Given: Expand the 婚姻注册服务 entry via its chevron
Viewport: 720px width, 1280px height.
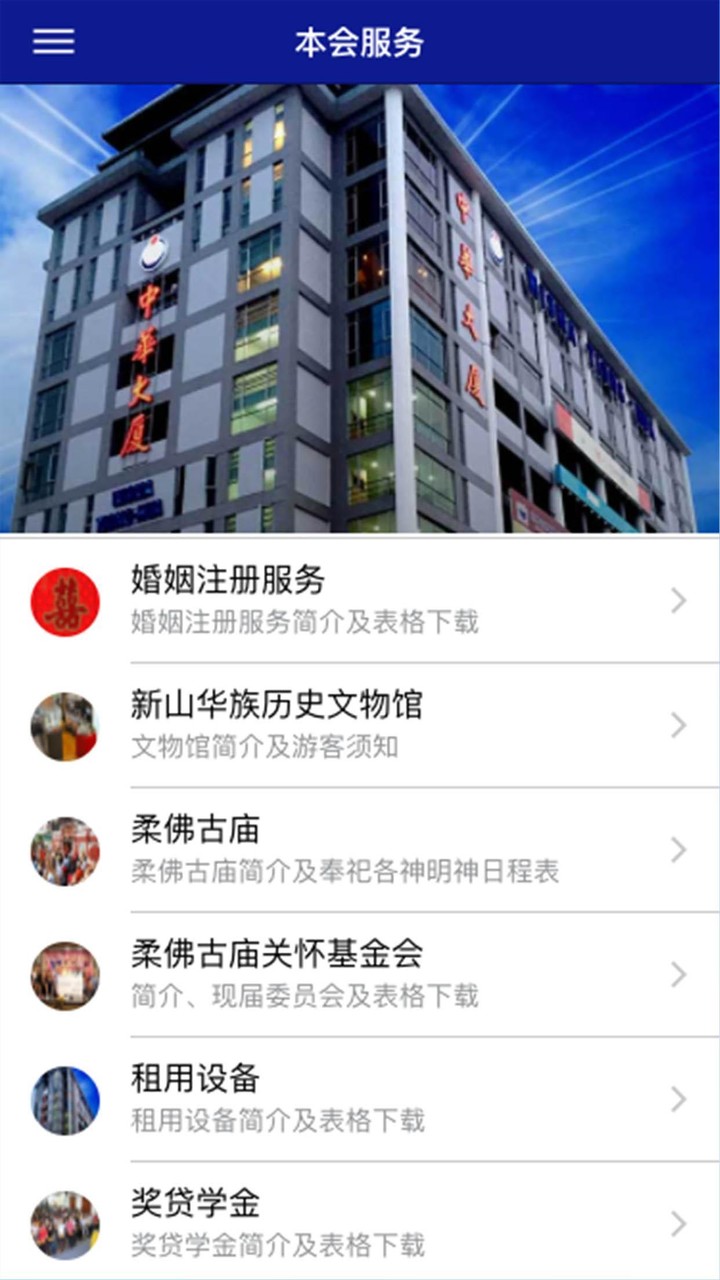Looking at the screenshot, I should click(676, 600).
